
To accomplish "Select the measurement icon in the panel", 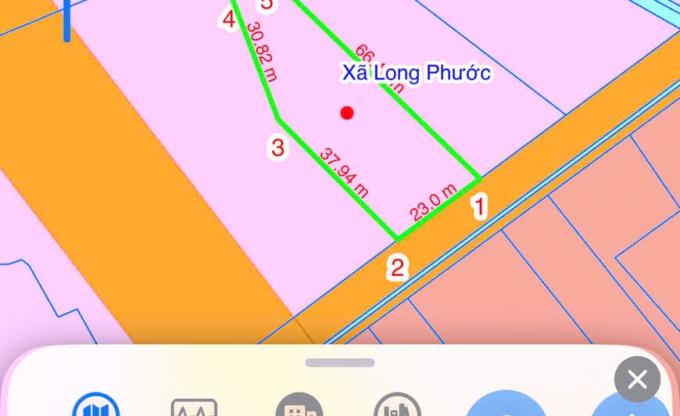I will pos(194,408).
